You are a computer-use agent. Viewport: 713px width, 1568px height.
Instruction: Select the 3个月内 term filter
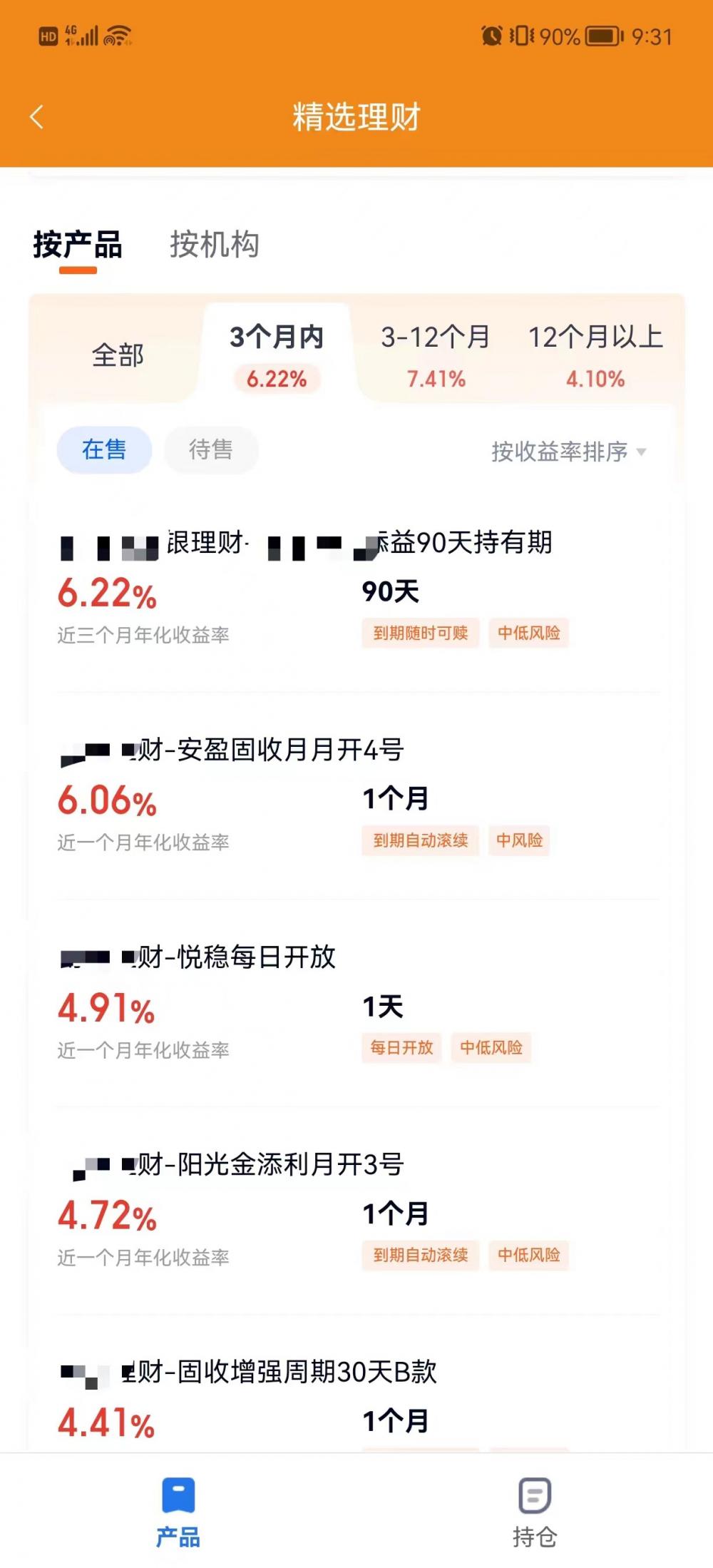click(277, 355)
